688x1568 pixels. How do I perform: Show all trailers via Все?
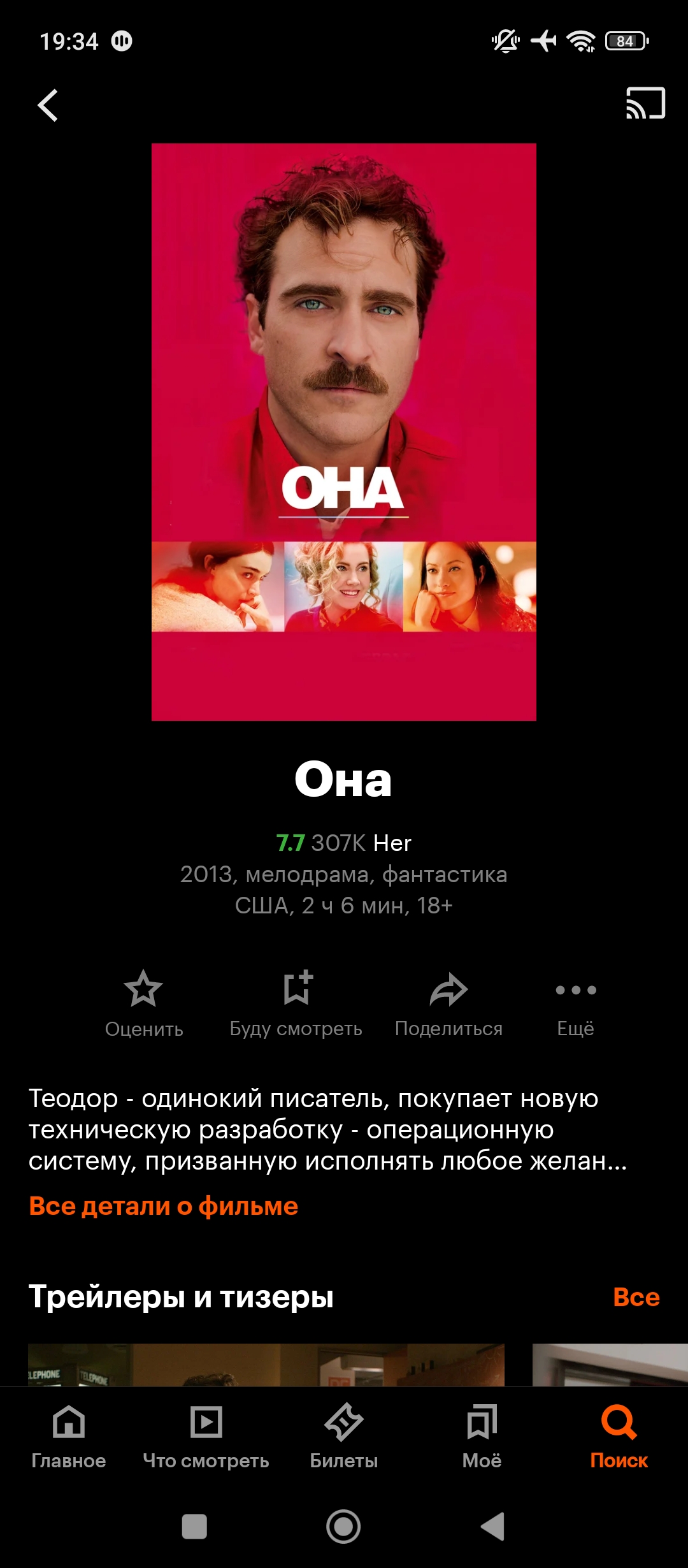point(636,1296)
